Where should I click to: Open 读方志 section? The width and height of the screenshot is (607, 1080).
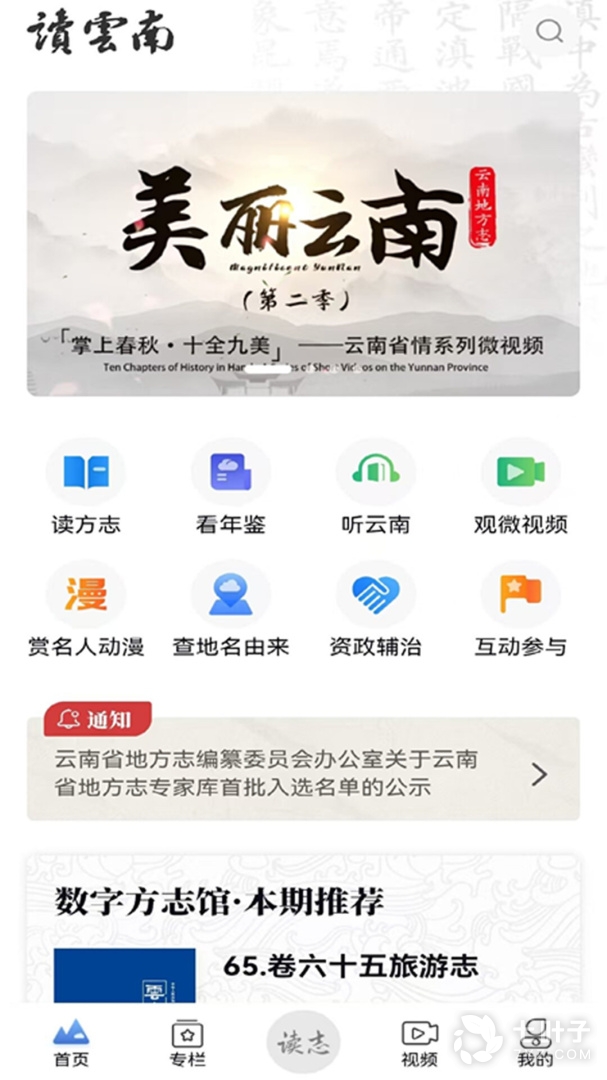tap(86, 487)
